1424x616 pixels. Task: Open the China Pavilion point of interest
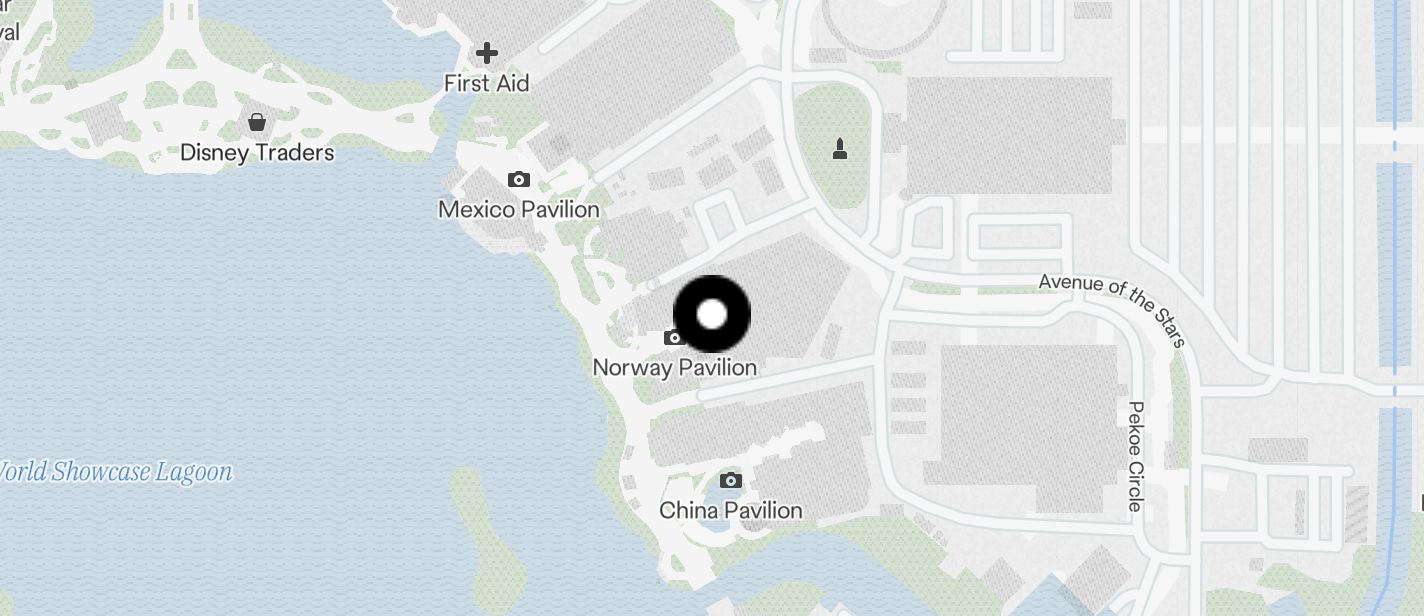point(731,481)
